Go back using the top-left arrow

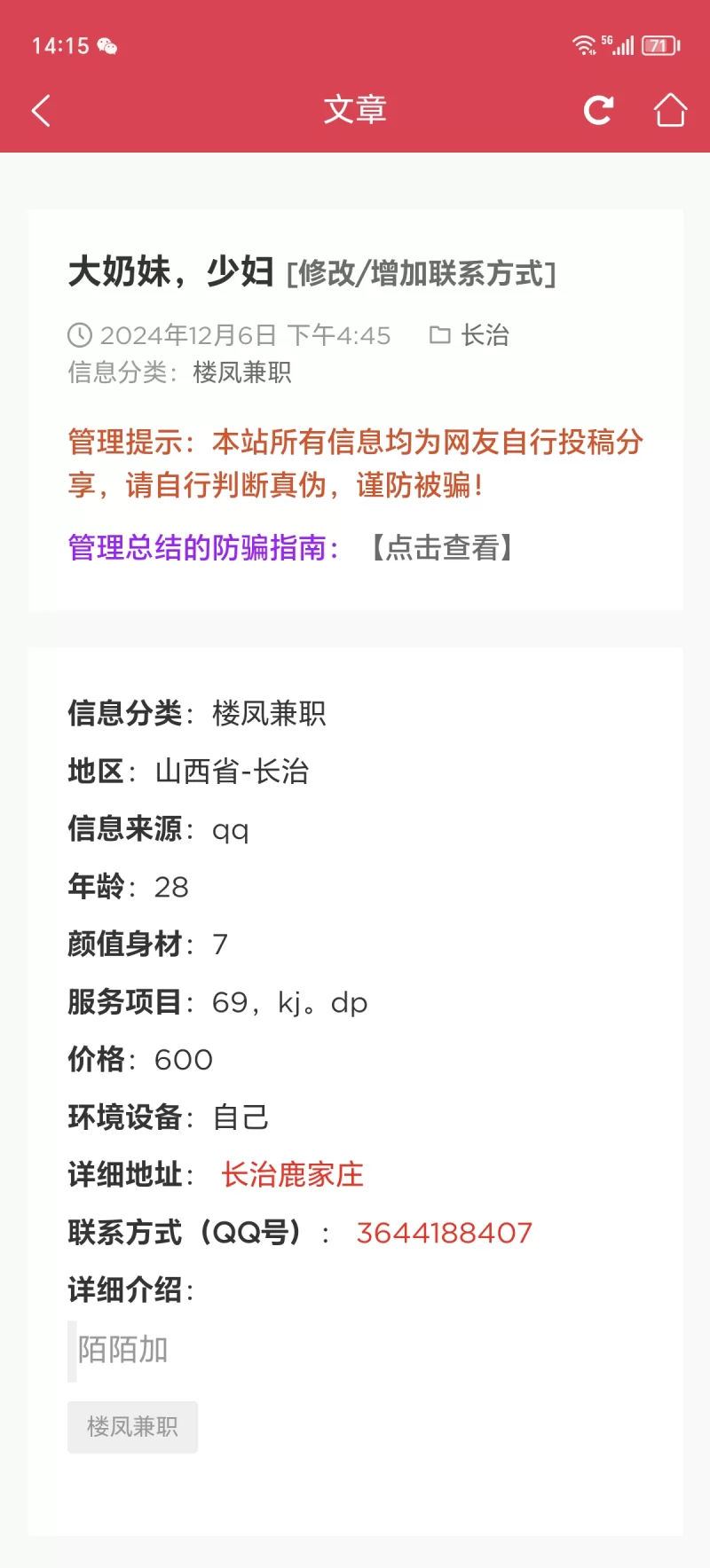click(41, 111)
